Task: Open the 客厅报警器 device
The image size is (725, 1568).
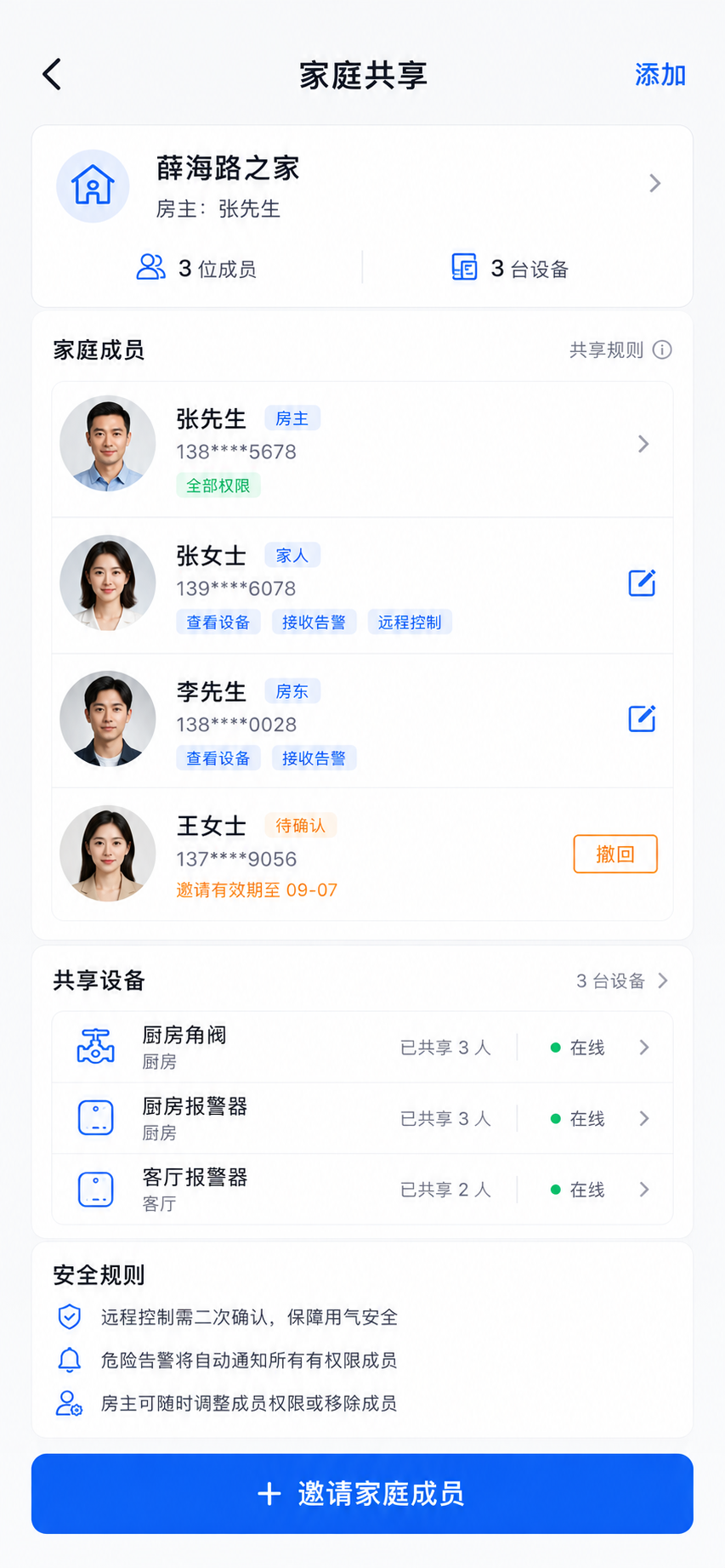Action: 362,1189
